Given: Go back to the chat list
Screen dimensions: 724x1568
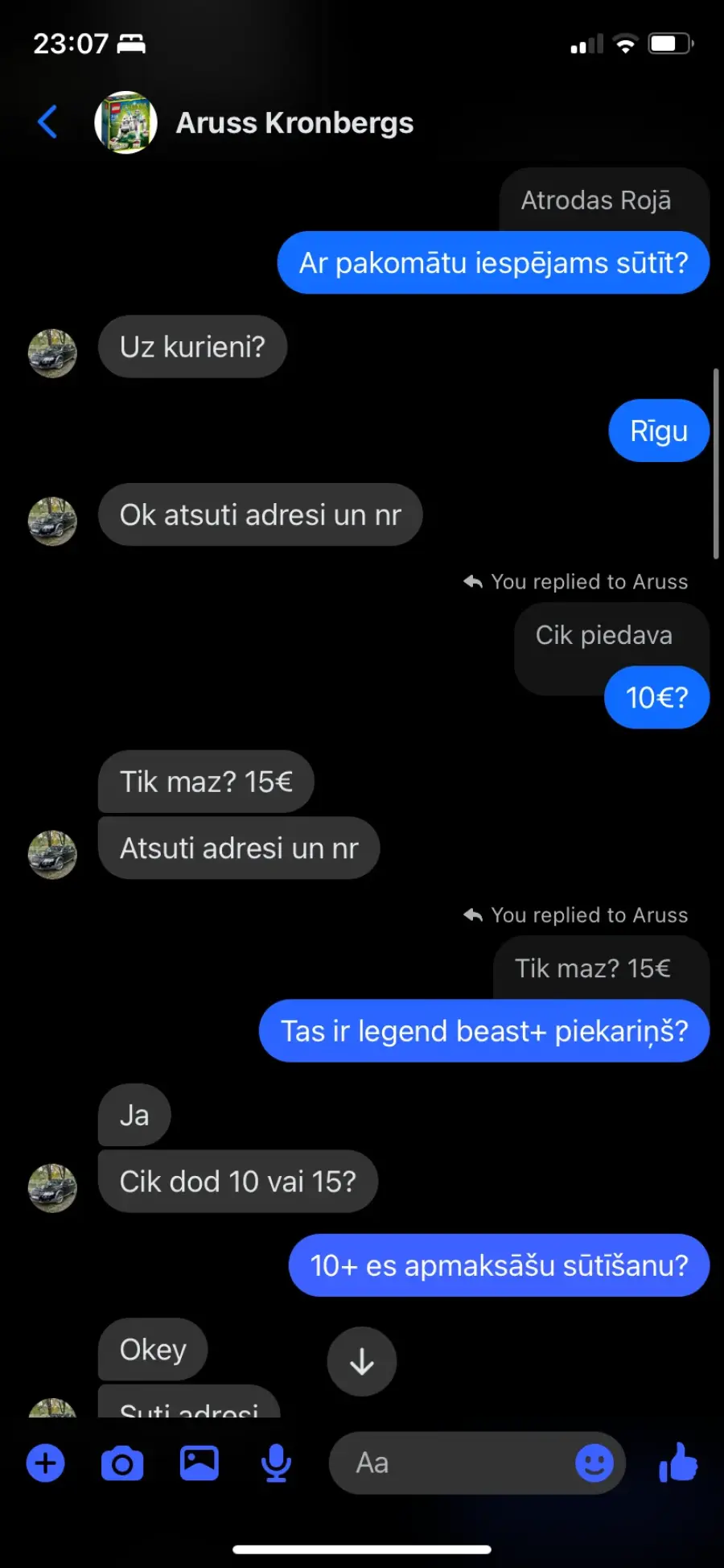Looking at the screenshot, I should point(48,122).
